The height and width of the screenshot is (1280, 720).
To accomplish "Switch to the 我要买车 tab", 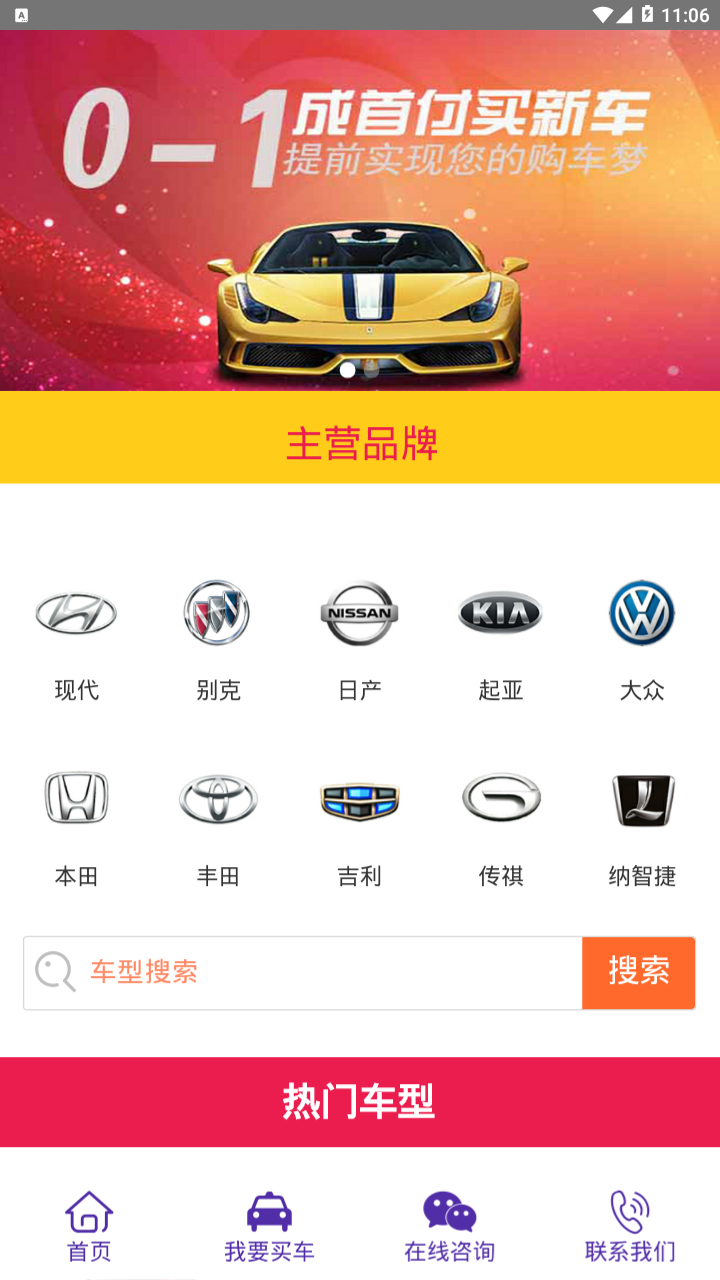I will tap(269, 1226).
